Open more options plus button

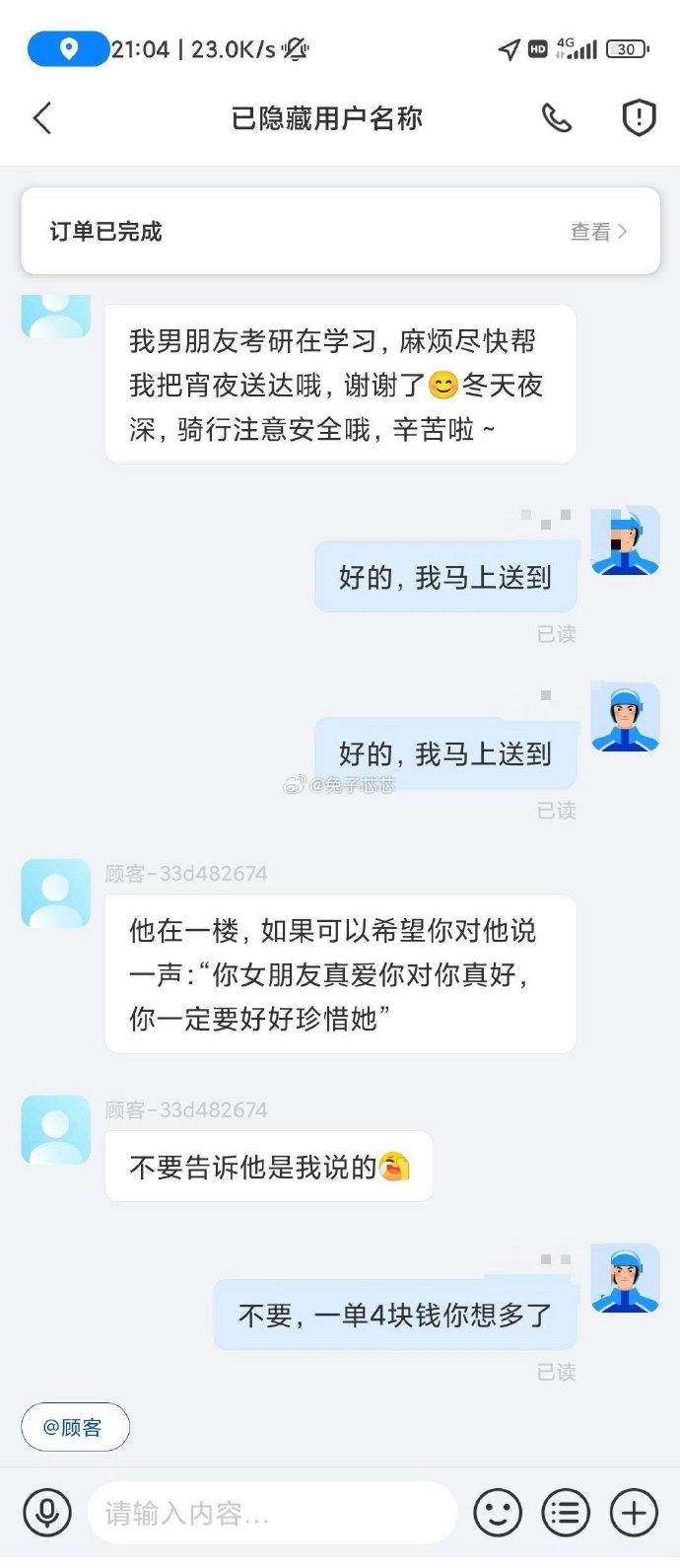634,1513
